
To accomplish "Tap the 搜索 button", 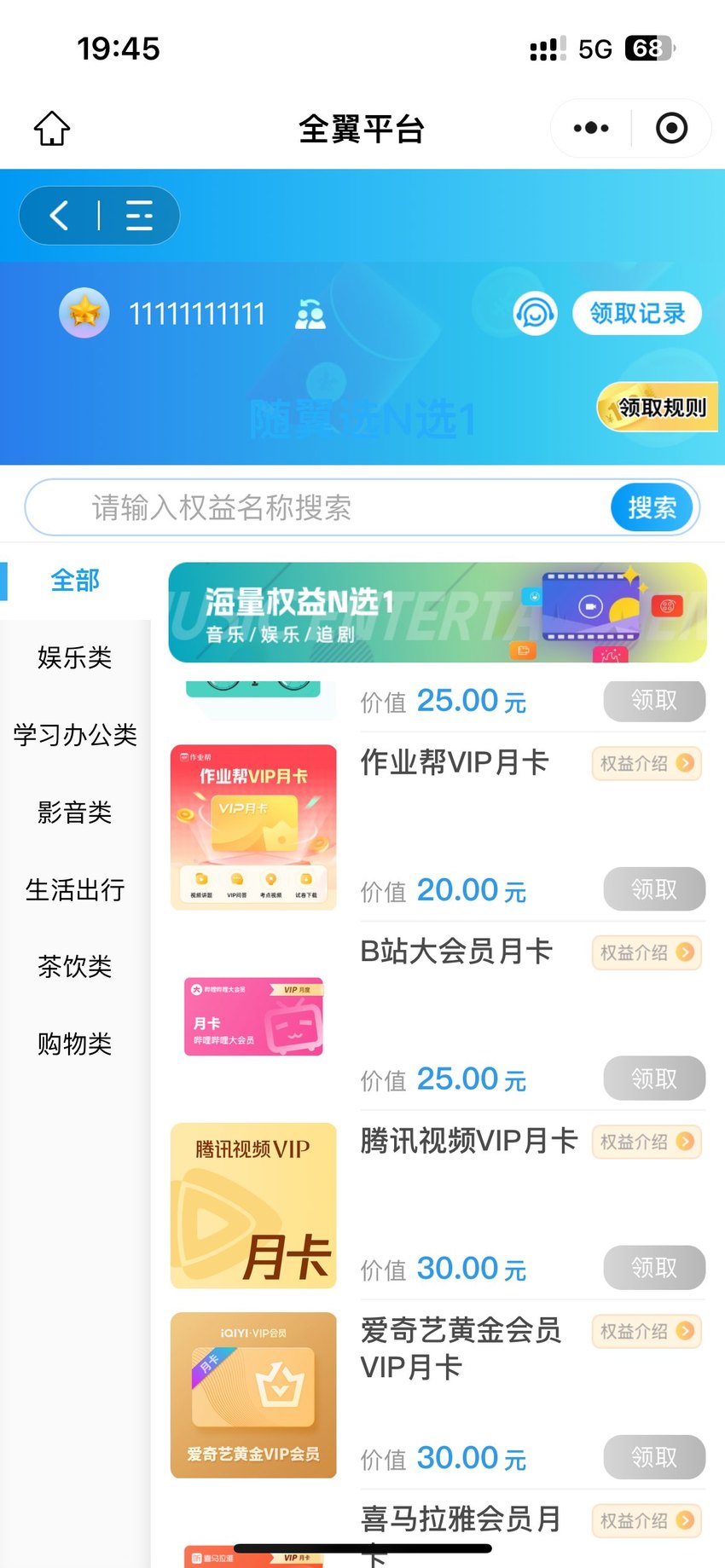I will point(652,508).
